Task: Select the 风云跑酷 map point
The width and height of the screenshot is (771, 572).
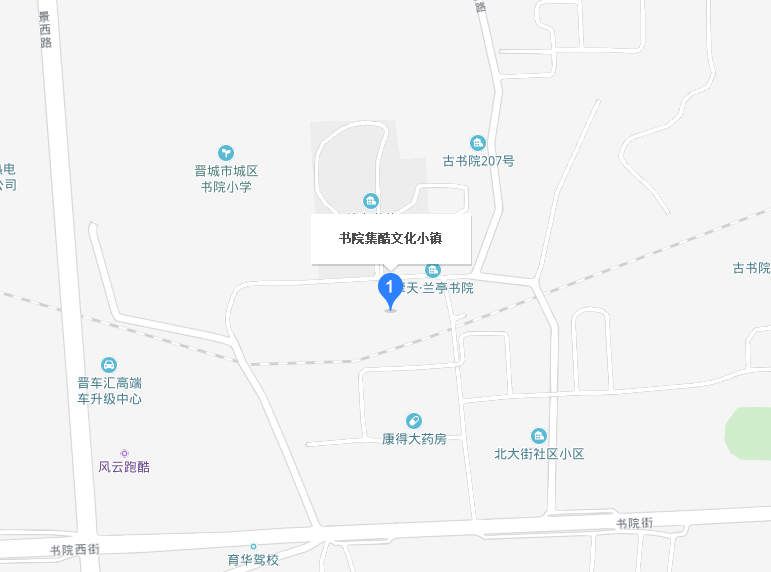Action: click(124, 453)
